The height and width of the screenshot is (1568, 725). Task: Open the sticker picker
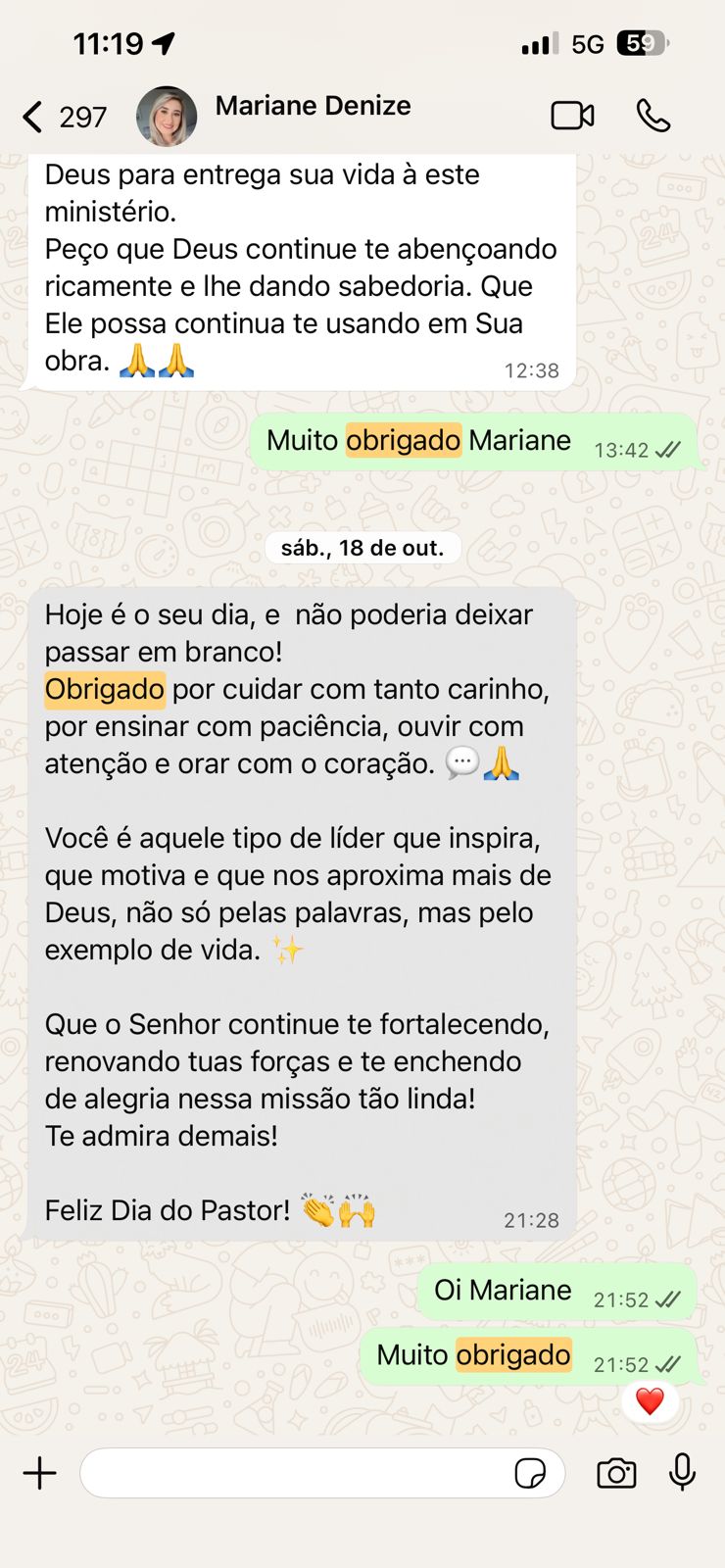[530, 1473]
